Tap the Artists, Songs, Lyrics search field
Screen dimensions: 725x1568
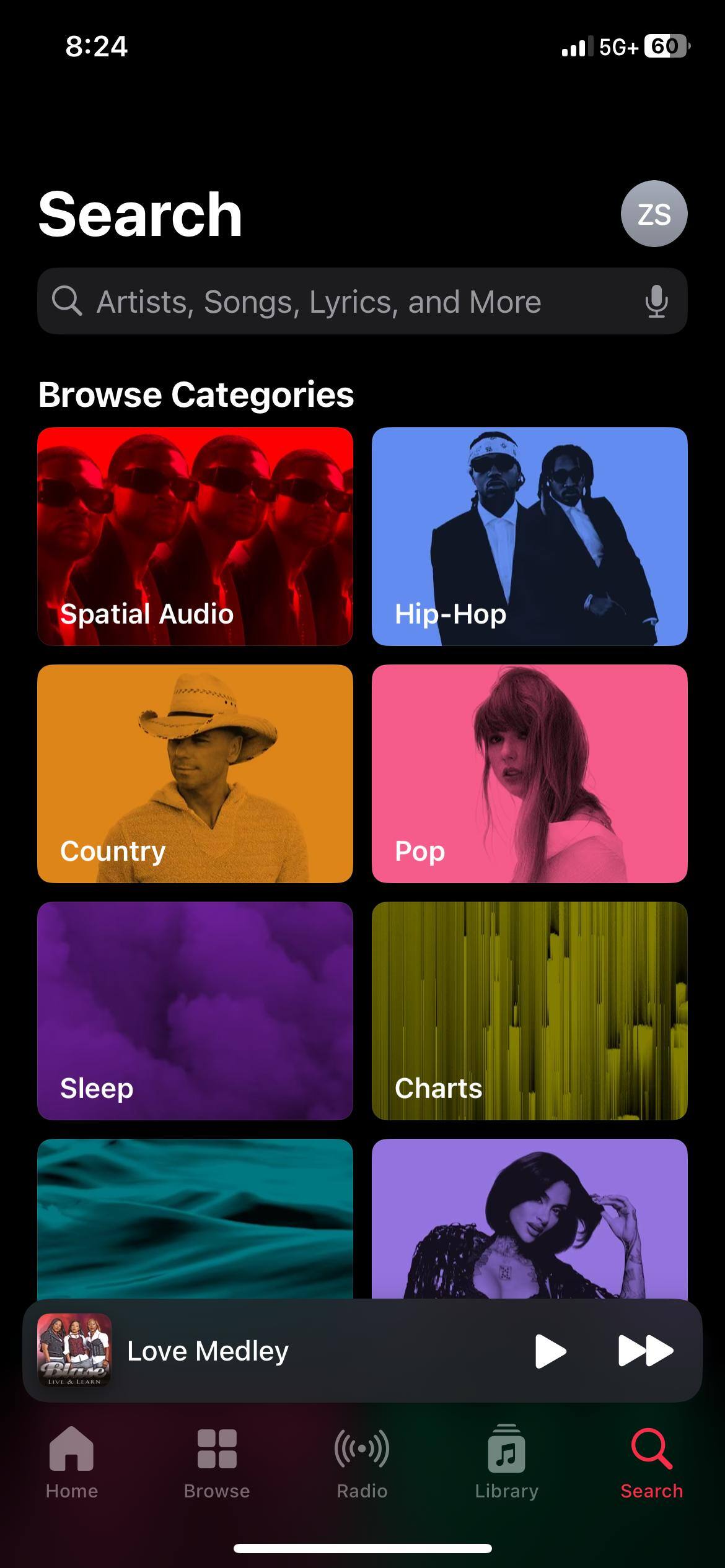tap(347, 302)
